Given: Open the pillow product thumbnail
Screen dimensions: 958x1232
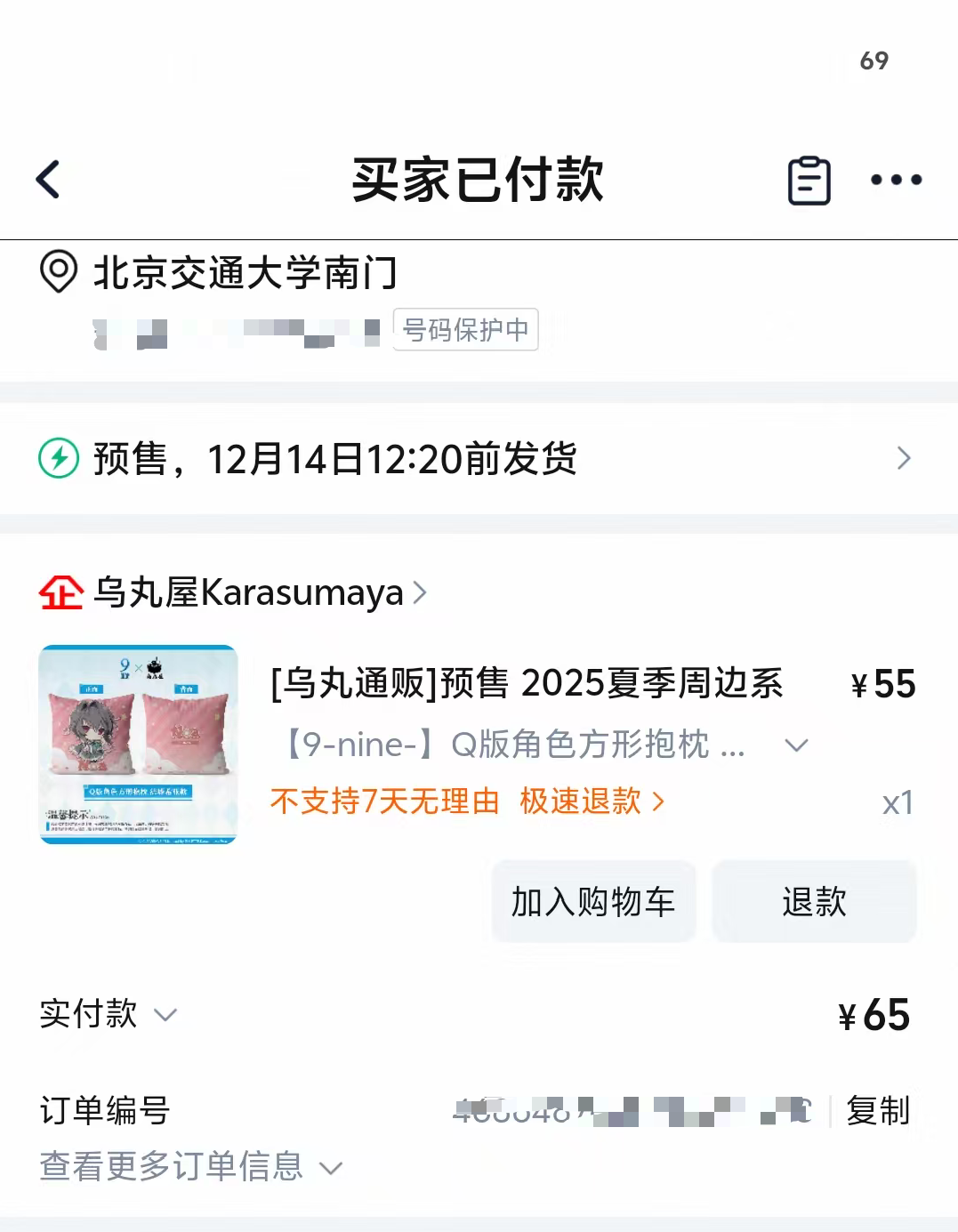Looking at the screenshot, I should point(138,744).
